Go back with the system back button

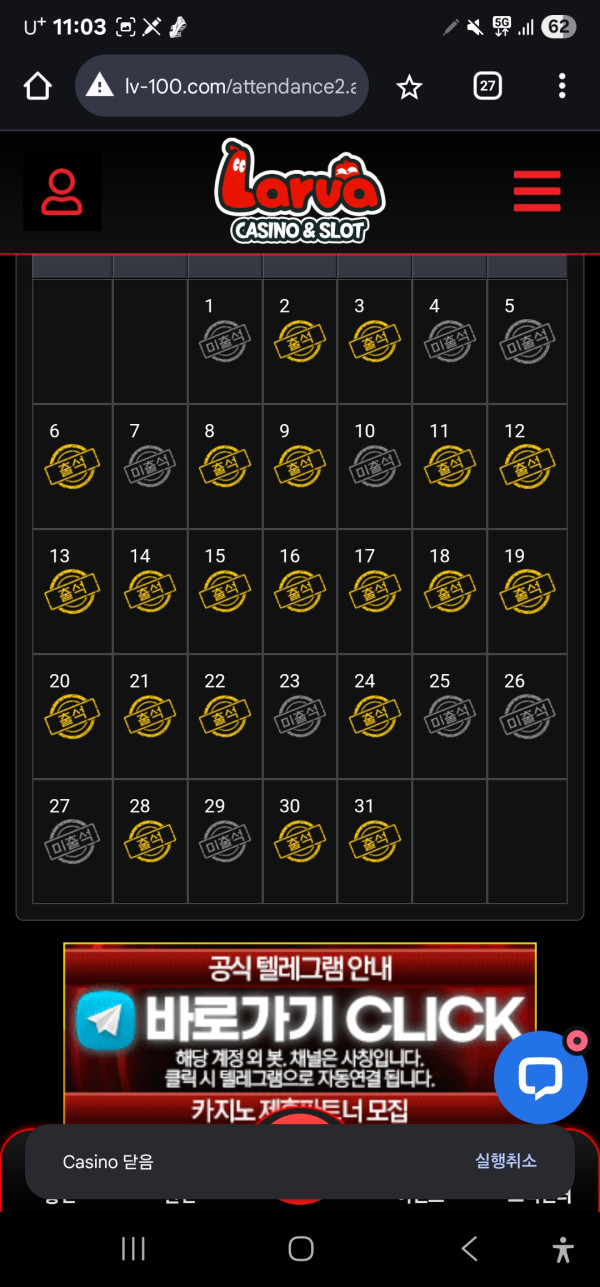(x=469, y=1248)
